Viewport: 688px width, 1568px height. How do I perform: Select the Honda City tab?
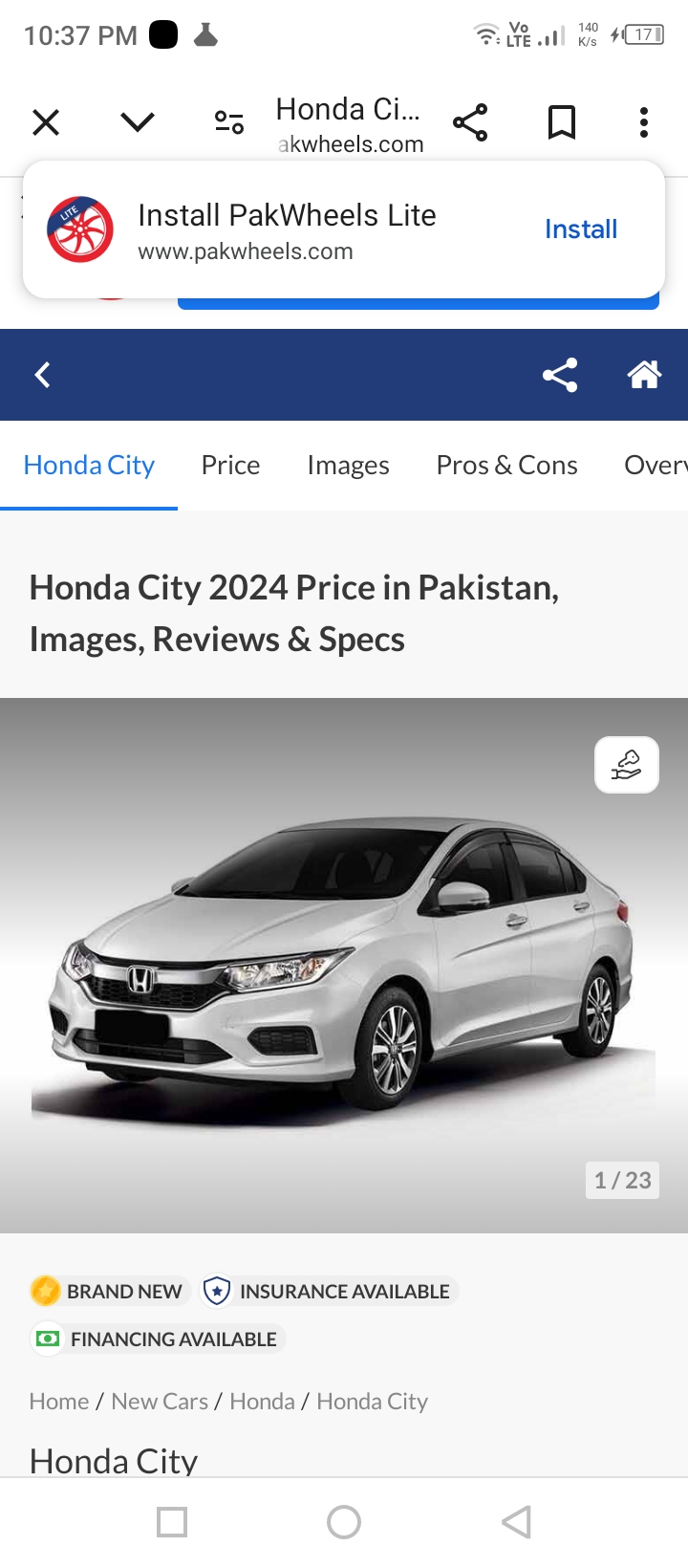pos(89,466)
